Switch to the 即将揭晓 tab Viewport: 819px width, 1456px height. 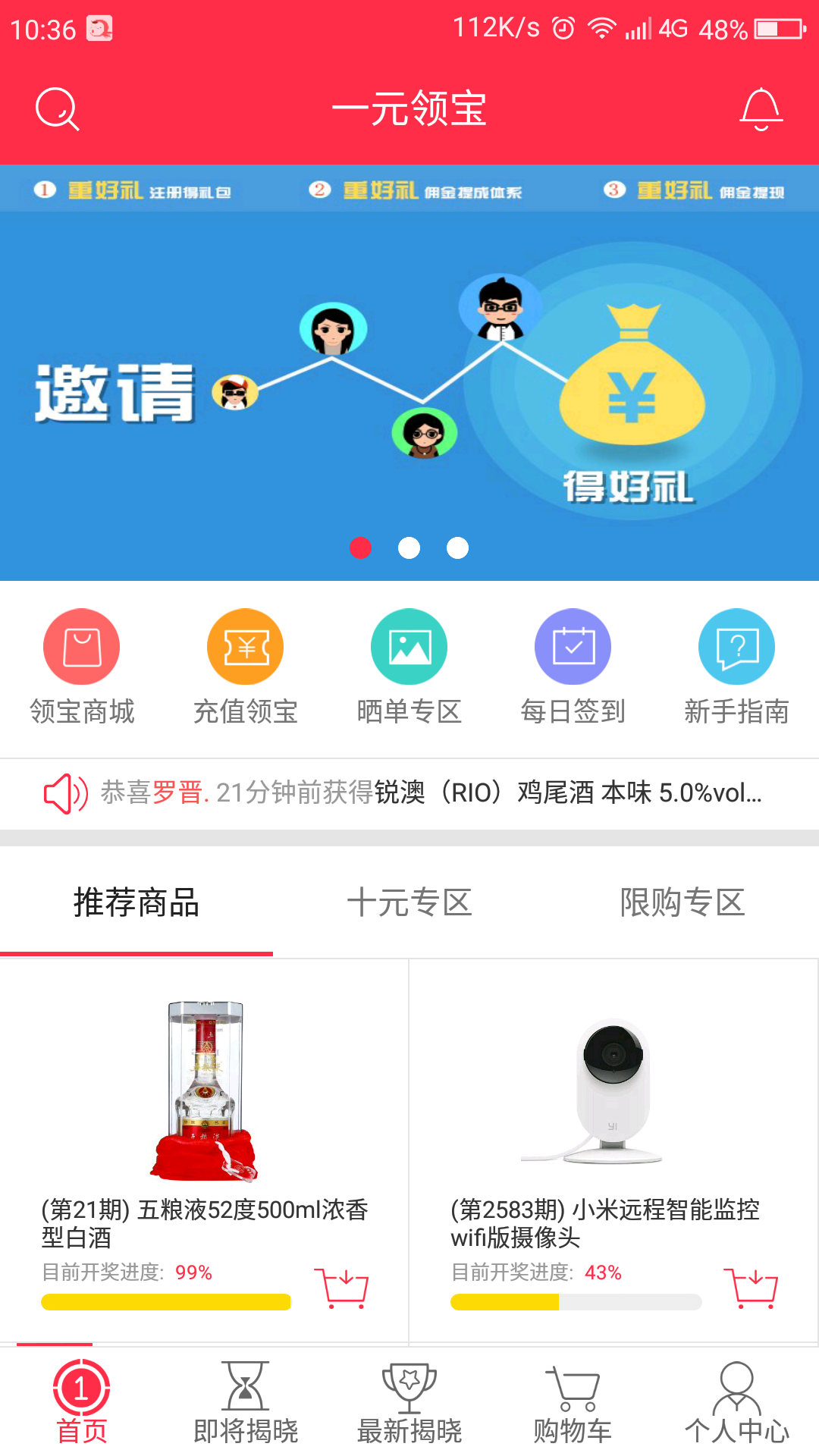coord(246,1401)
